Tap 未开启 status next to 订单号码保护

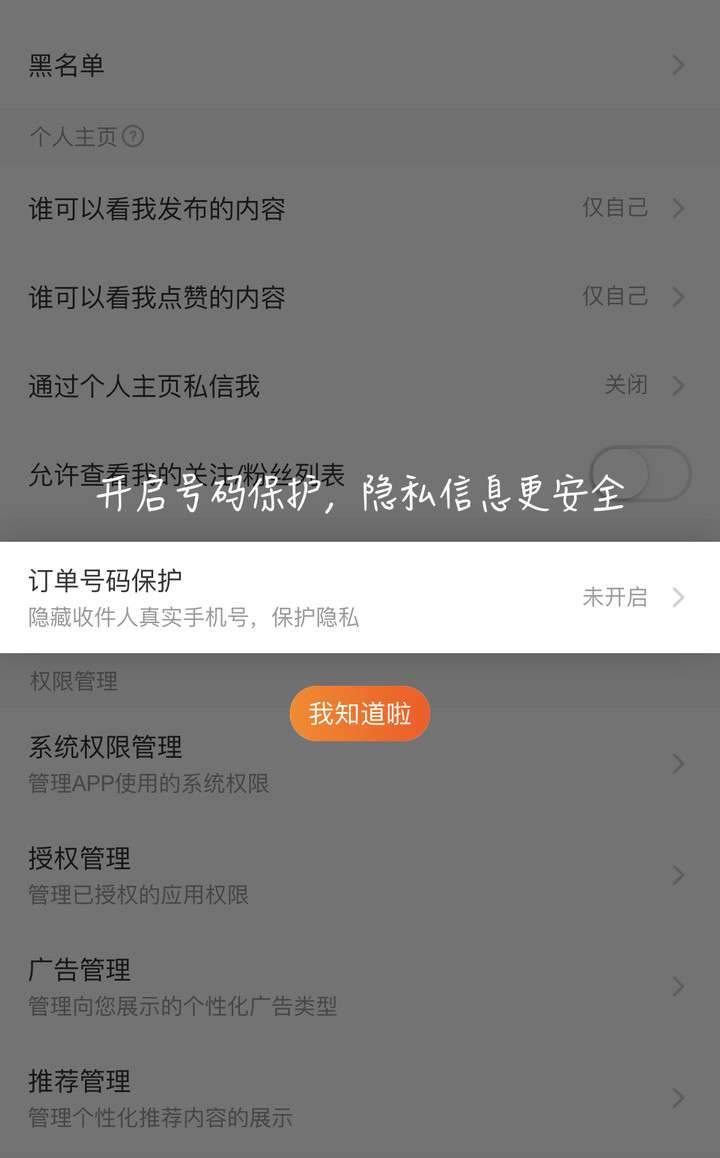click(x=616, y=597)
